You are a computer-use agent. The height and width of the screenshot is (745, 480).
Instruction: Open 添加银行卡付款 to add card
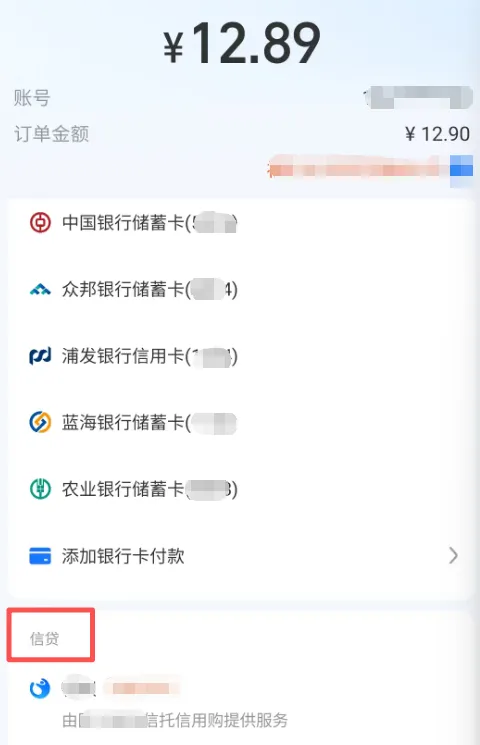(241, 555)
